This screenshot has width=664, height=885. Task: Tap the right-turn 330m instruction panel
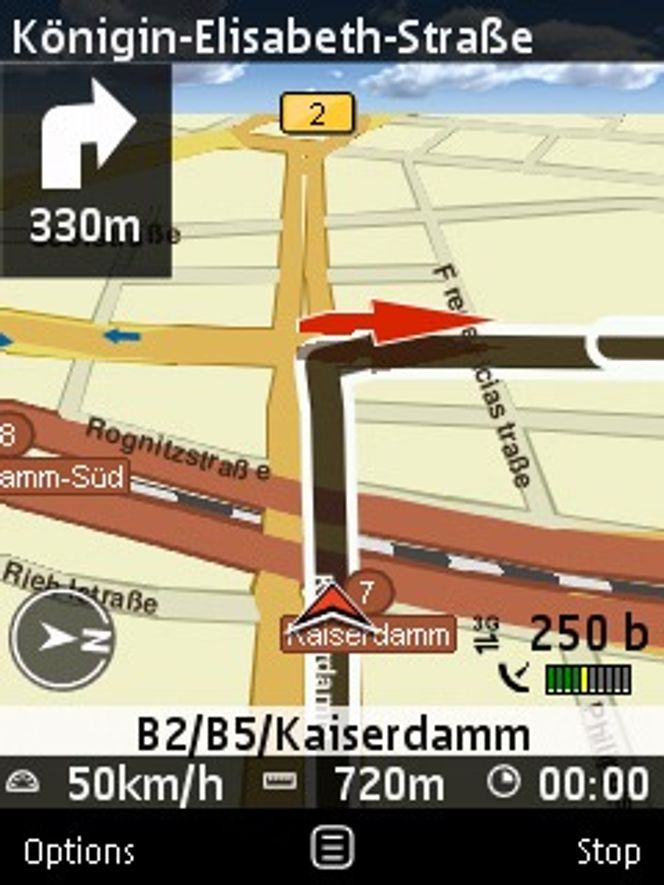click(86, 170)
